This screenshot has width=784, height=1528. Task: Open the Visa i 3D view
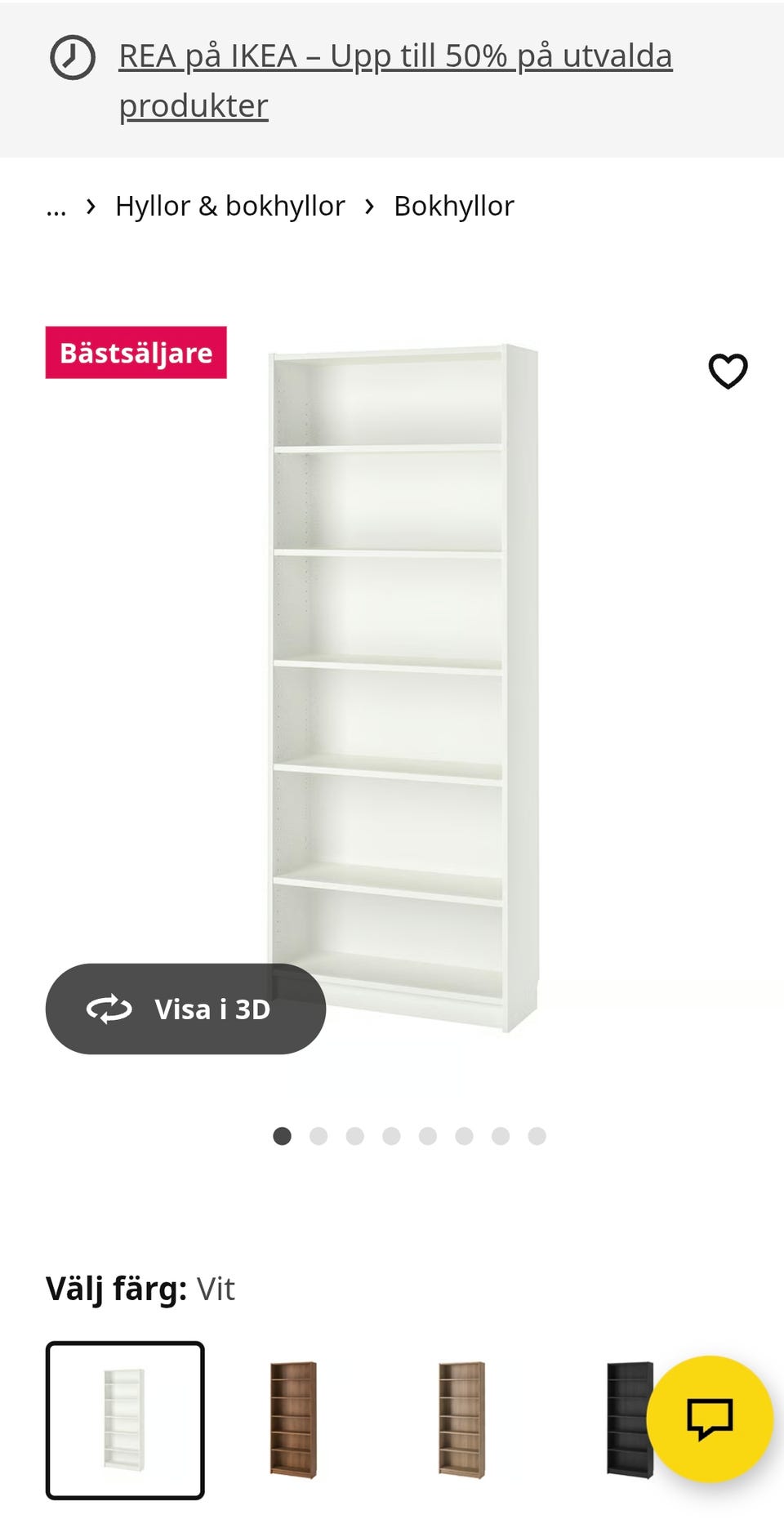point(185,1009)
